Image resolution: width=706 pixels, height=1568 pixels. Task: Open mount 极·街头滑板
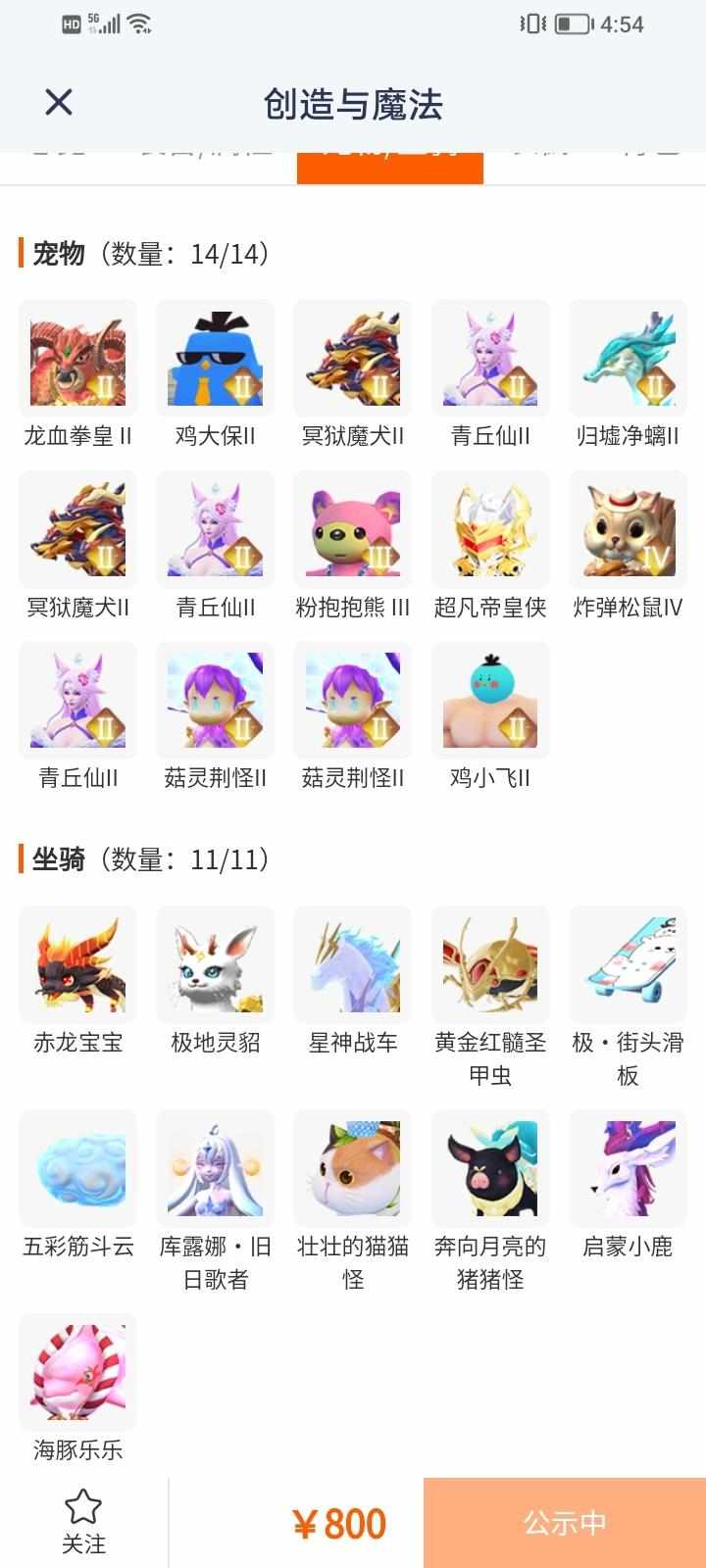628,965
